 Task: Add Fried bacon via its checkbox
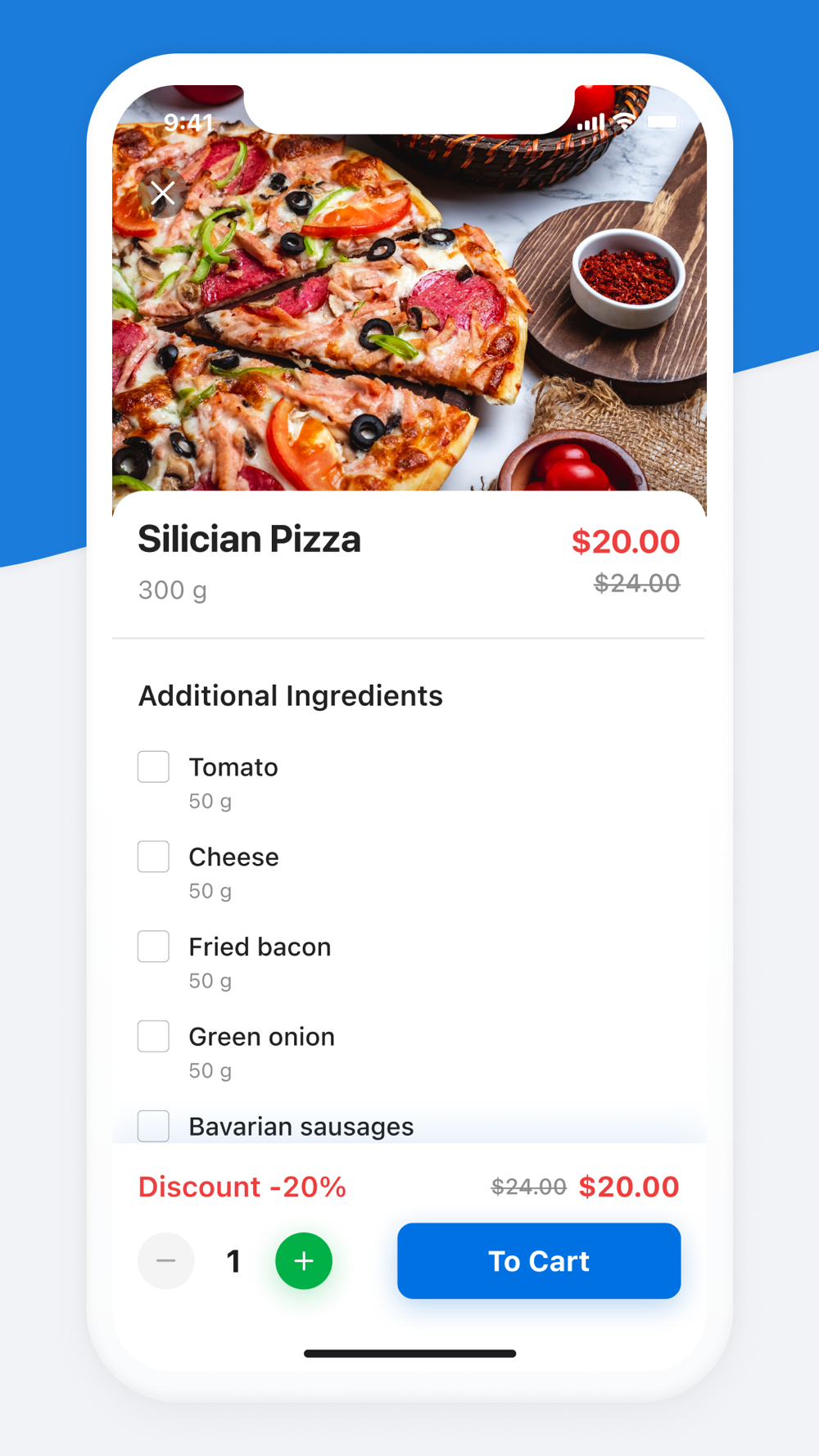pyautogui.click(x=153, y=947)
